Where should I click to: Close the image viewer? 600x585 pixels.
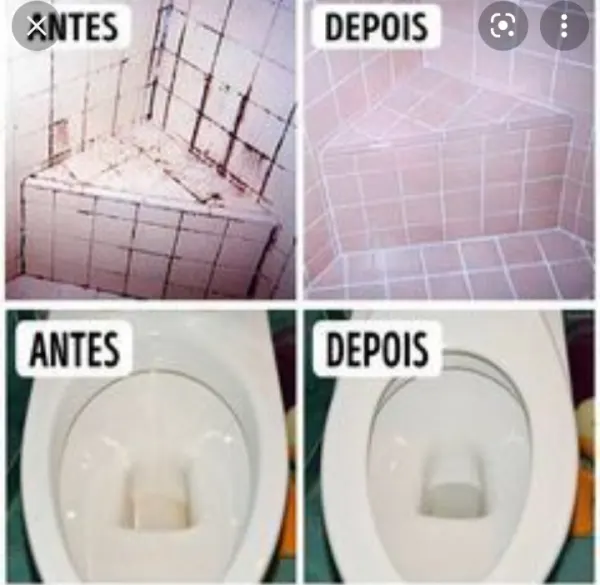pos(36,26)
